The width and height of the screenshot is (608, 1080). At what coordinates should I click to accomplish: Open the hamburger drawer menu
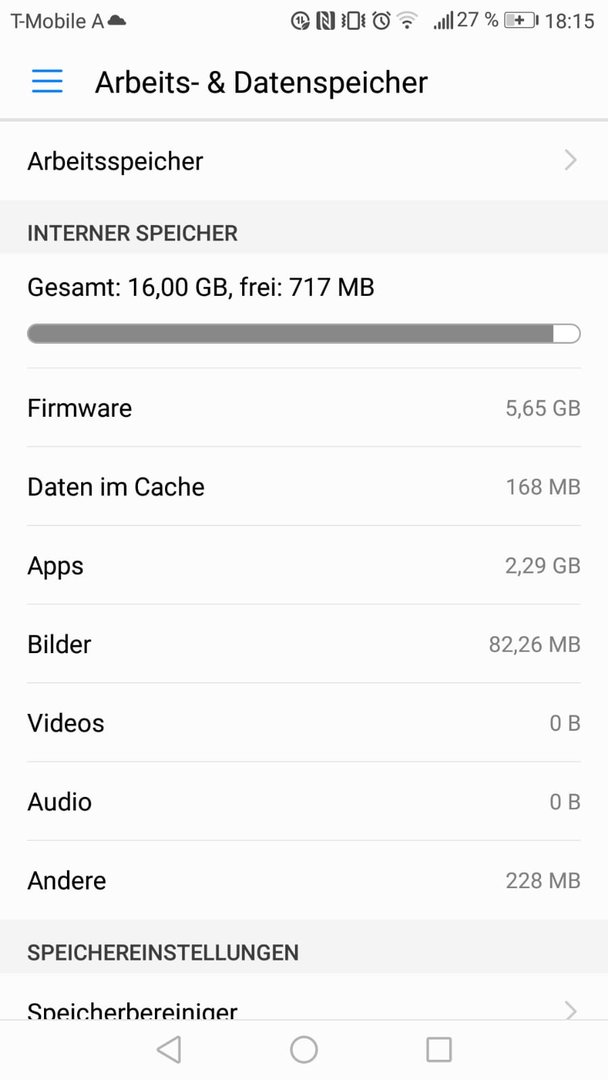coord(47,82)
